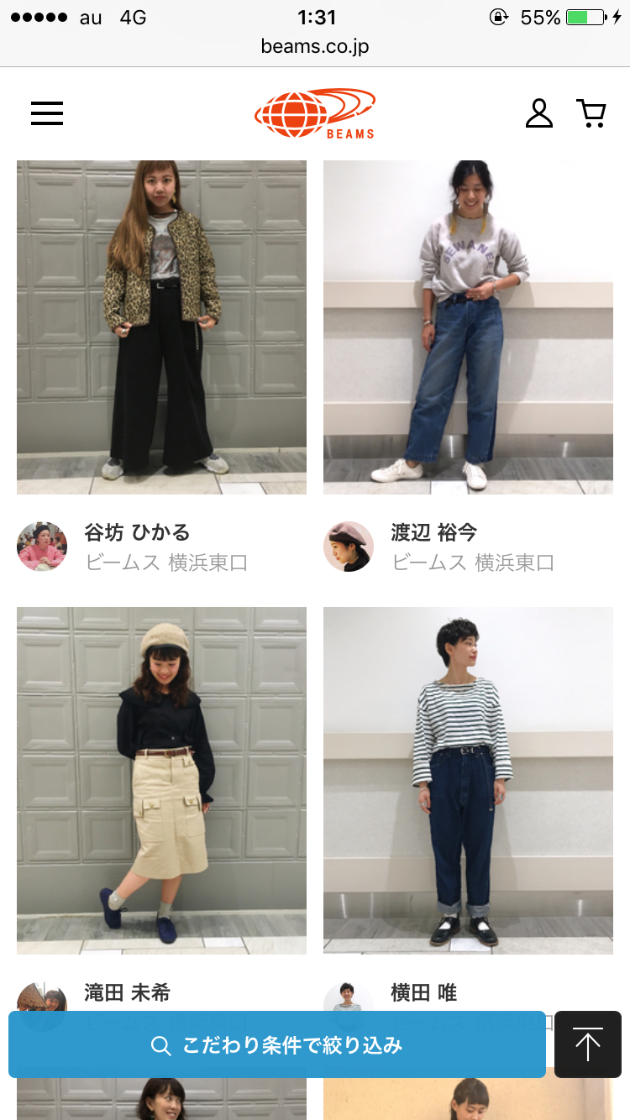View 谷坊 ひかる's staff profile
Screen dimensions: 630x1120
click(136, 546)
